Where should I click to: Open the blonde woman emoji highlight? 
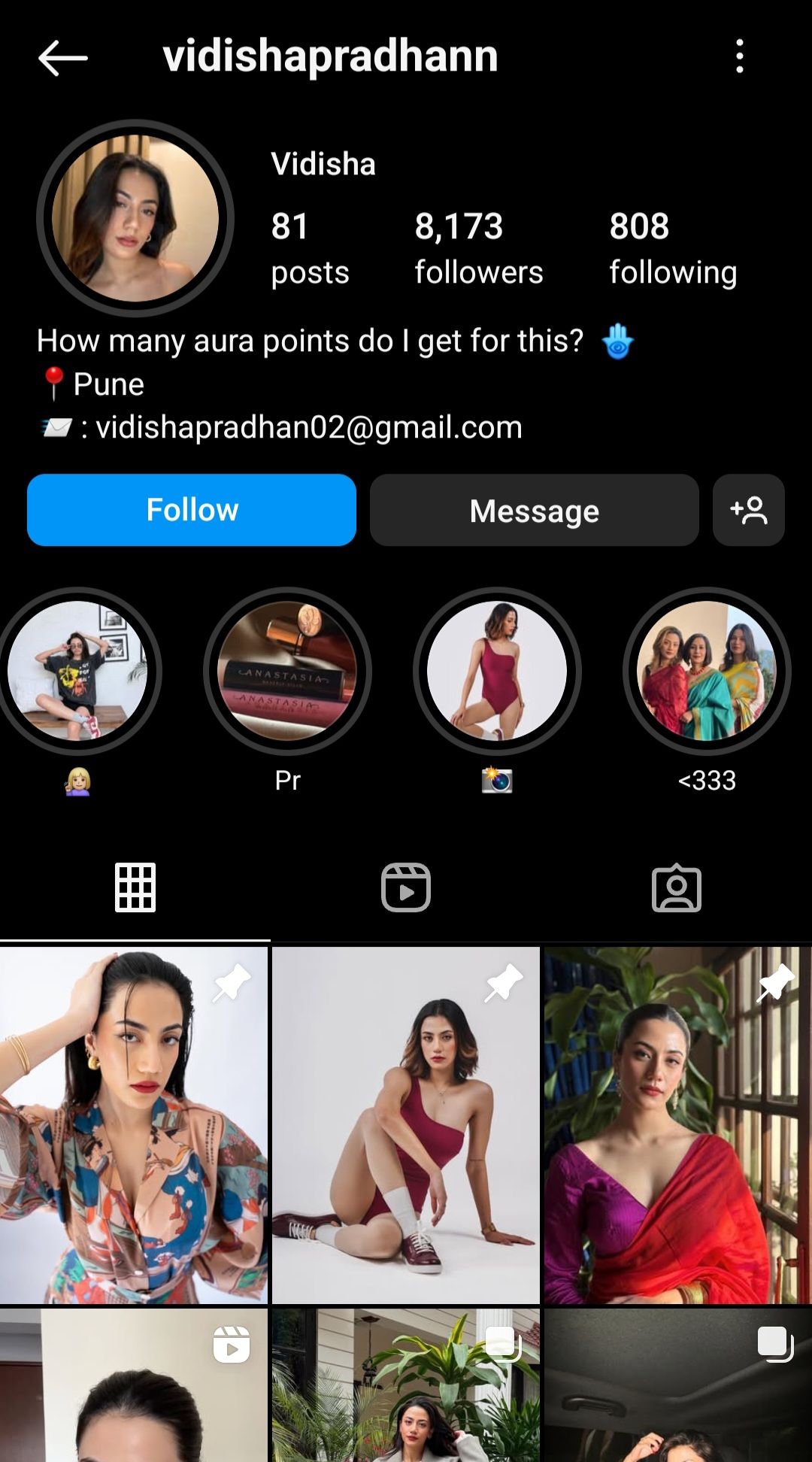(77, 671)
